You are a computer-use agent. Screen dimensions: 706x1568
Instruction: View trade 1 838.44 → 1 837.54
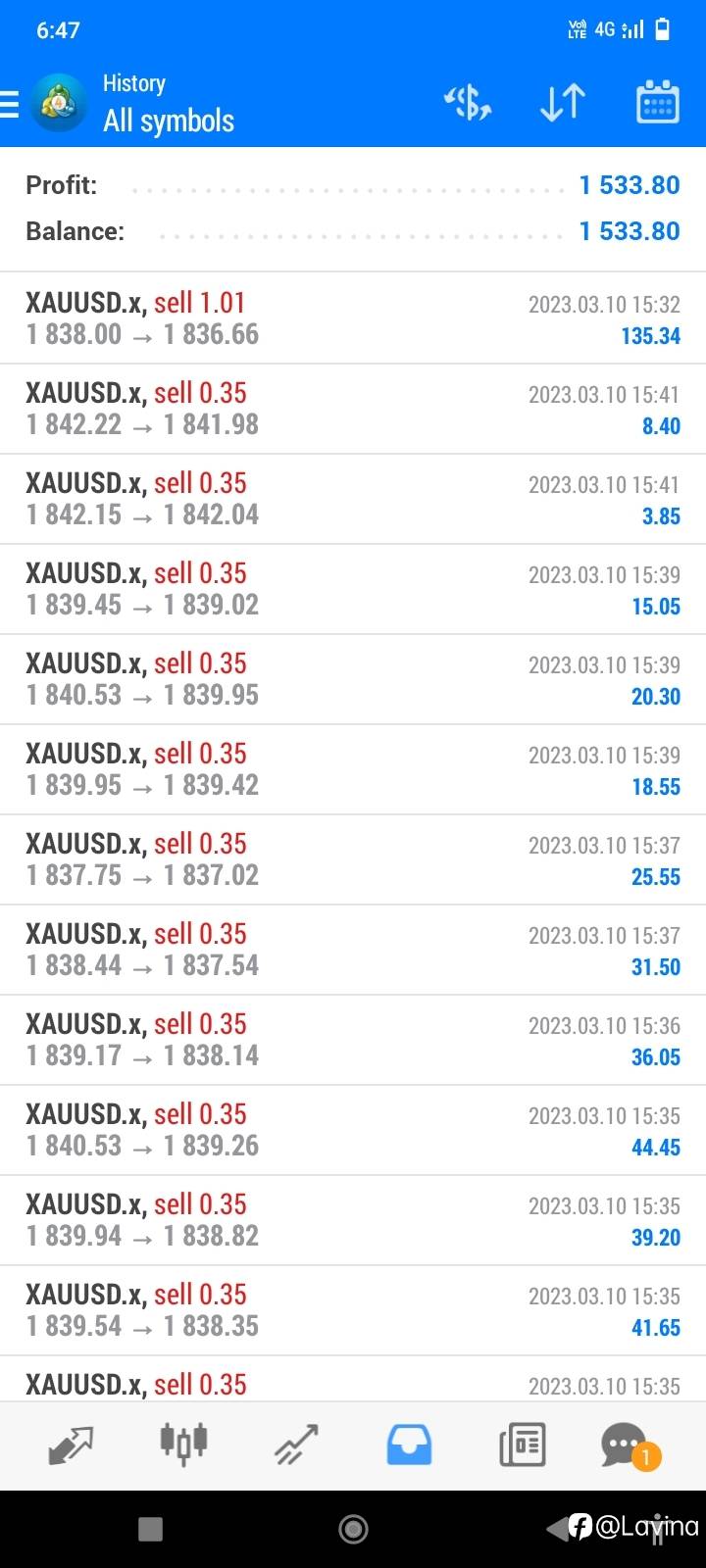(353, 950)
